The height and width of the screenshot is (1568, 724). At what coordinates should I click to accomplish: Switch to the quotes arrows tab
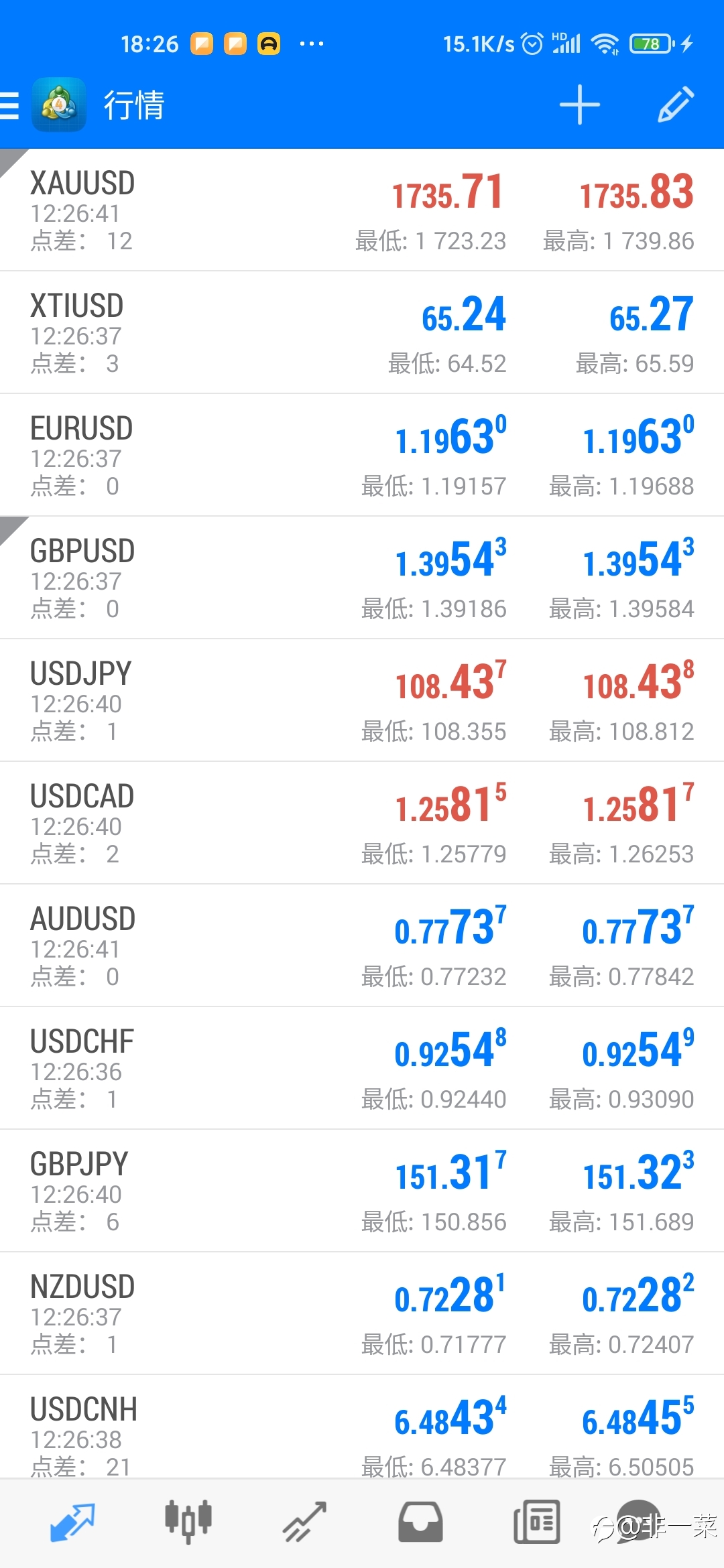tap(72, 1522)
